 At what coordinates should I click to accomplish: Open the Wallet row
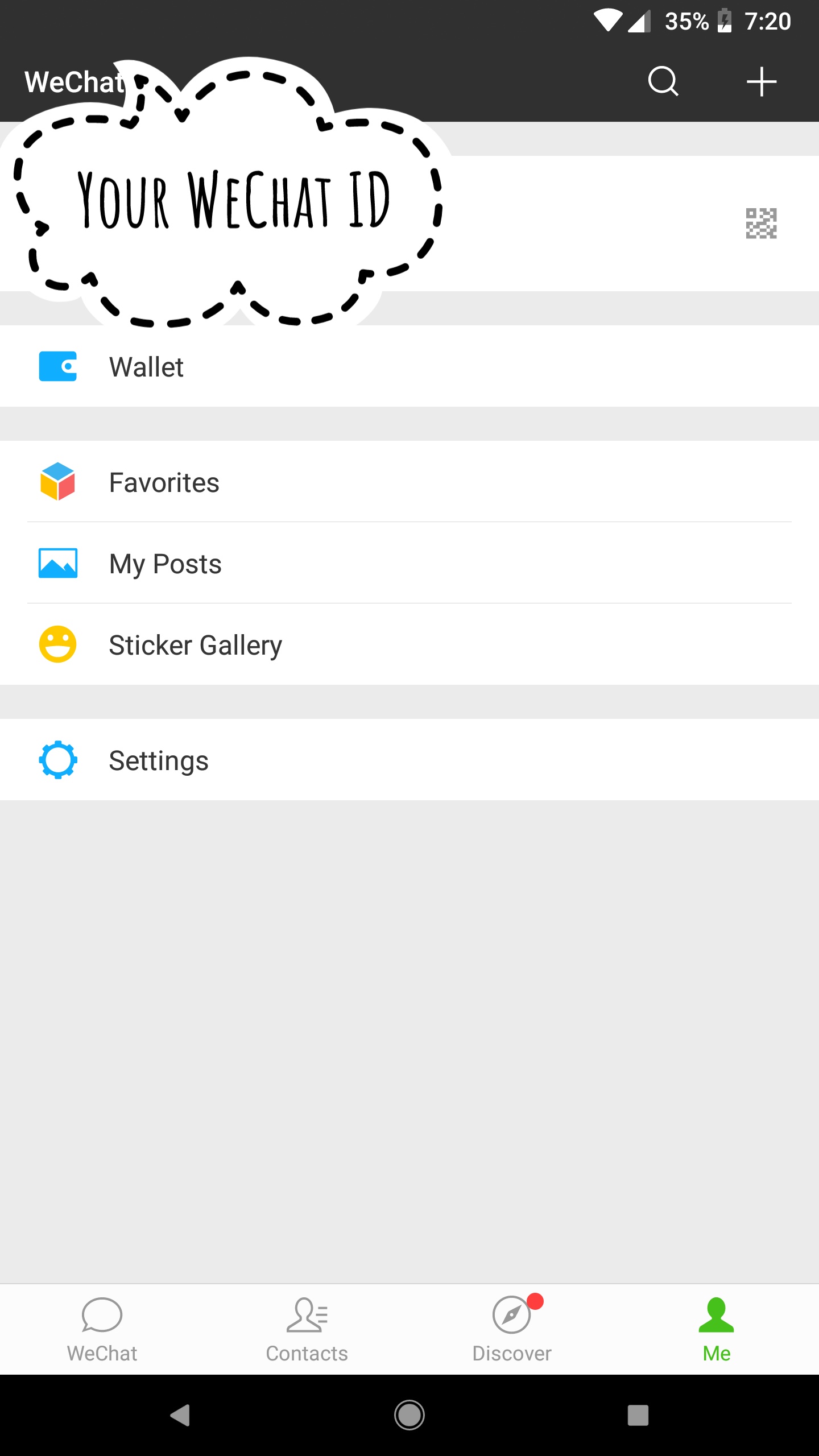tap(409, 366)
